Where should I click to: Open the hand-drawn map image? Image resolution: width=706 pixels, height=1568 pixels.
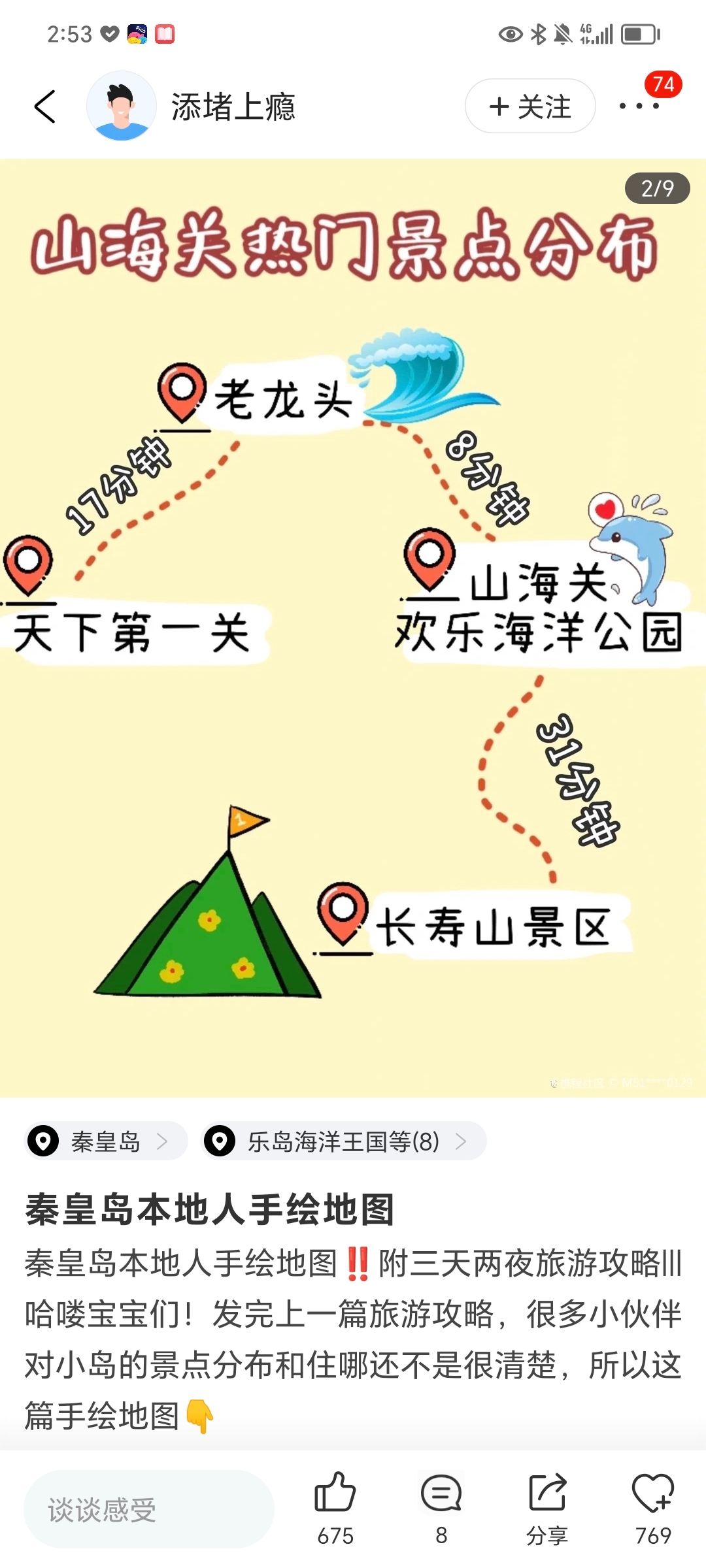[353, 628]
